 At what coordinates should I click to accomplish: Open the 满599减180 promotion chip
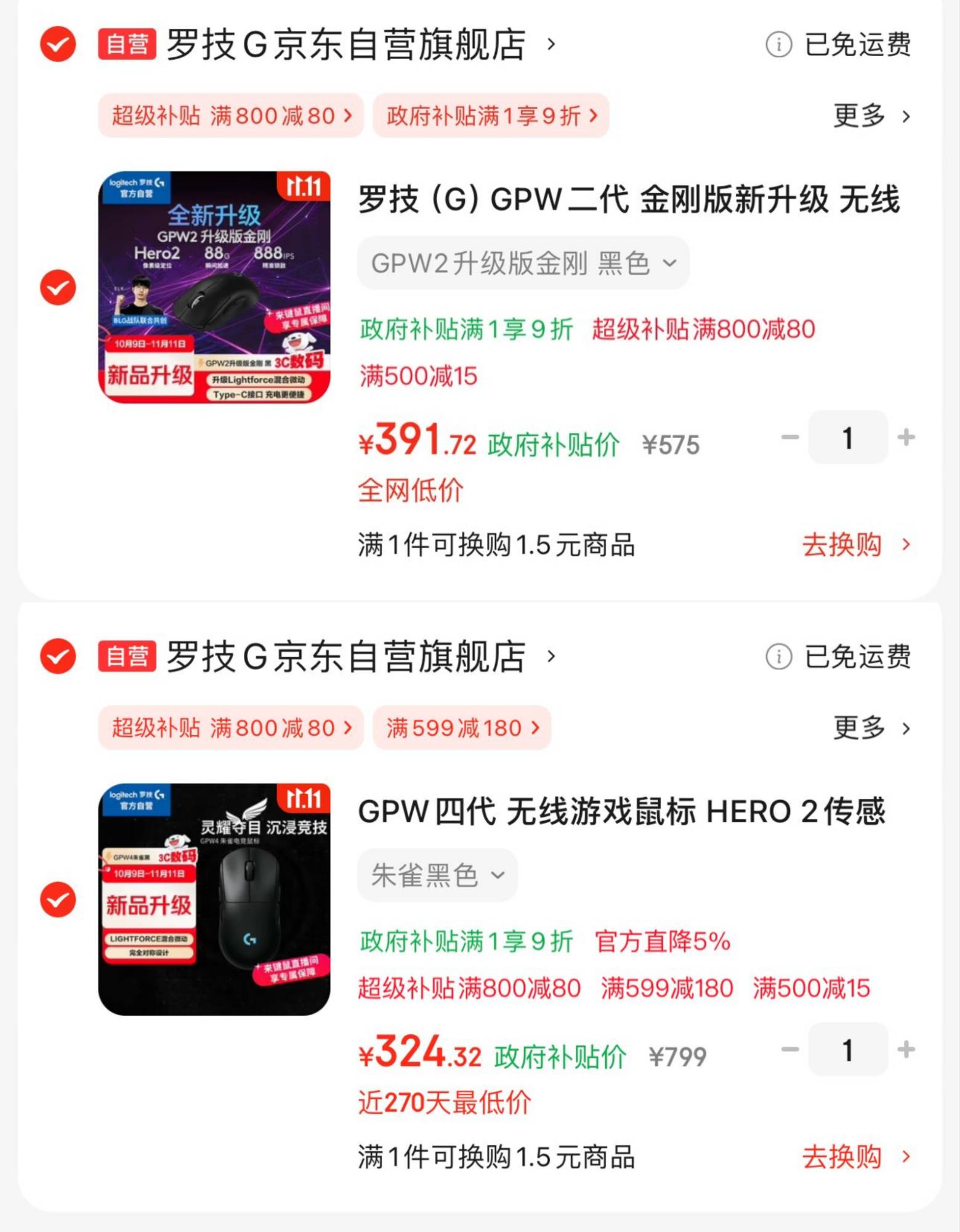click(462, 728)
